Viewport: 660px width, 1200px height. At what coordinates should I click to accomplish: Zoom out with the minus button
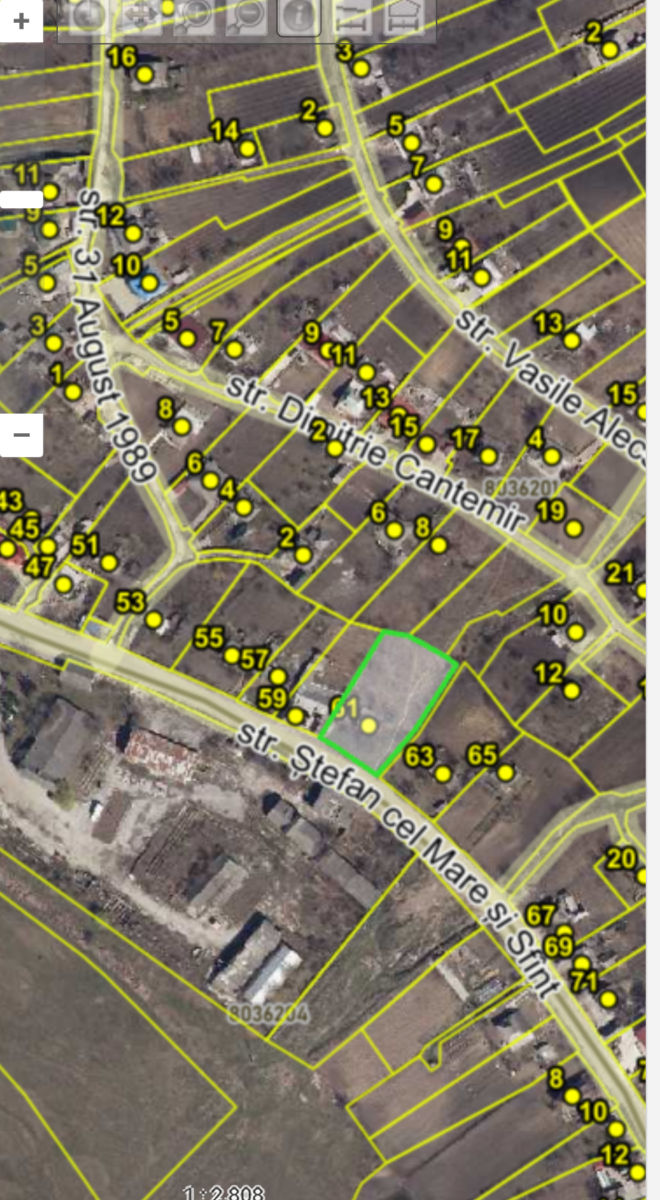point(21,435)
